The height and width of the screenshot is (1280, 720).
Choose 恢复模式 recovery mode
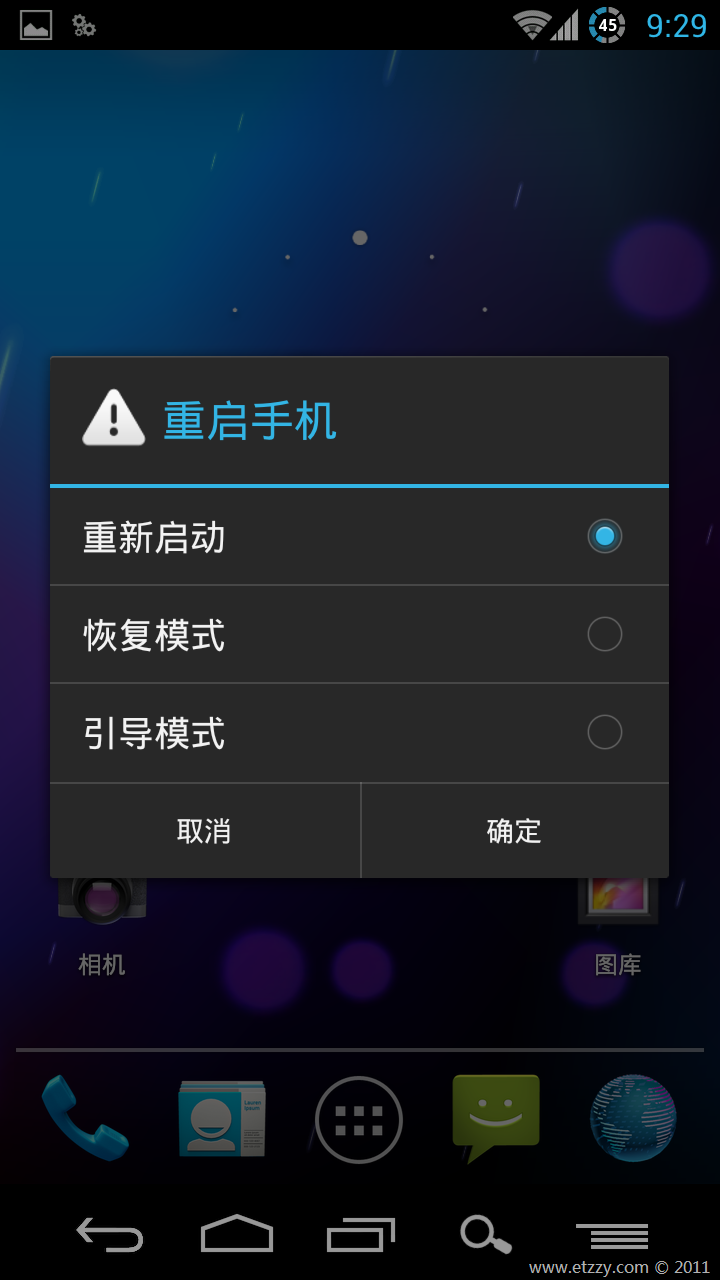point(359,635)
